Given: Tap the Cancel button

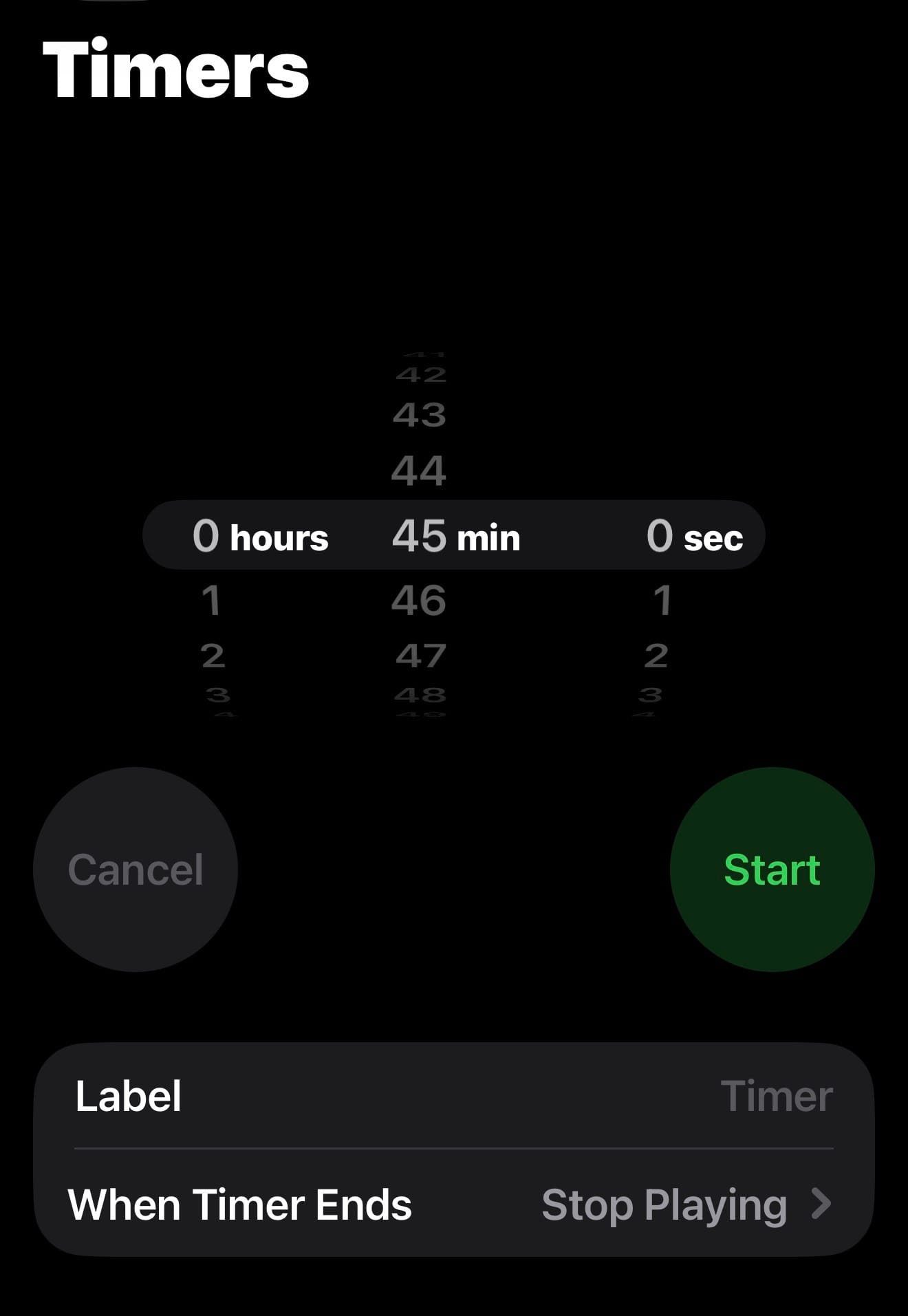Looking at the screenshot, I should pyautogui.click(x=136, y=869).
